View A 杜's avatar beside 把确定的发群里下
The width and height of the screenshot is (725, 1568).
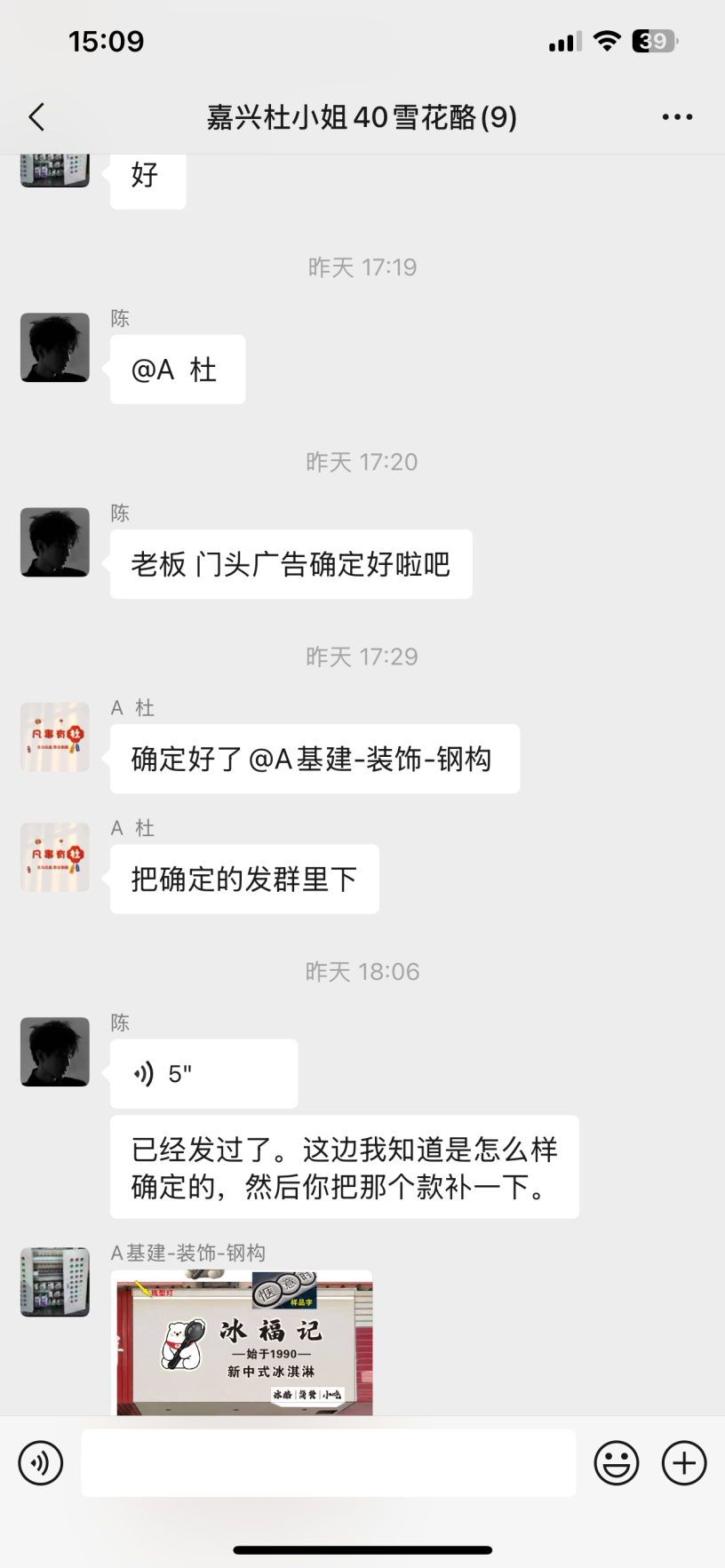tap(55, 857)
